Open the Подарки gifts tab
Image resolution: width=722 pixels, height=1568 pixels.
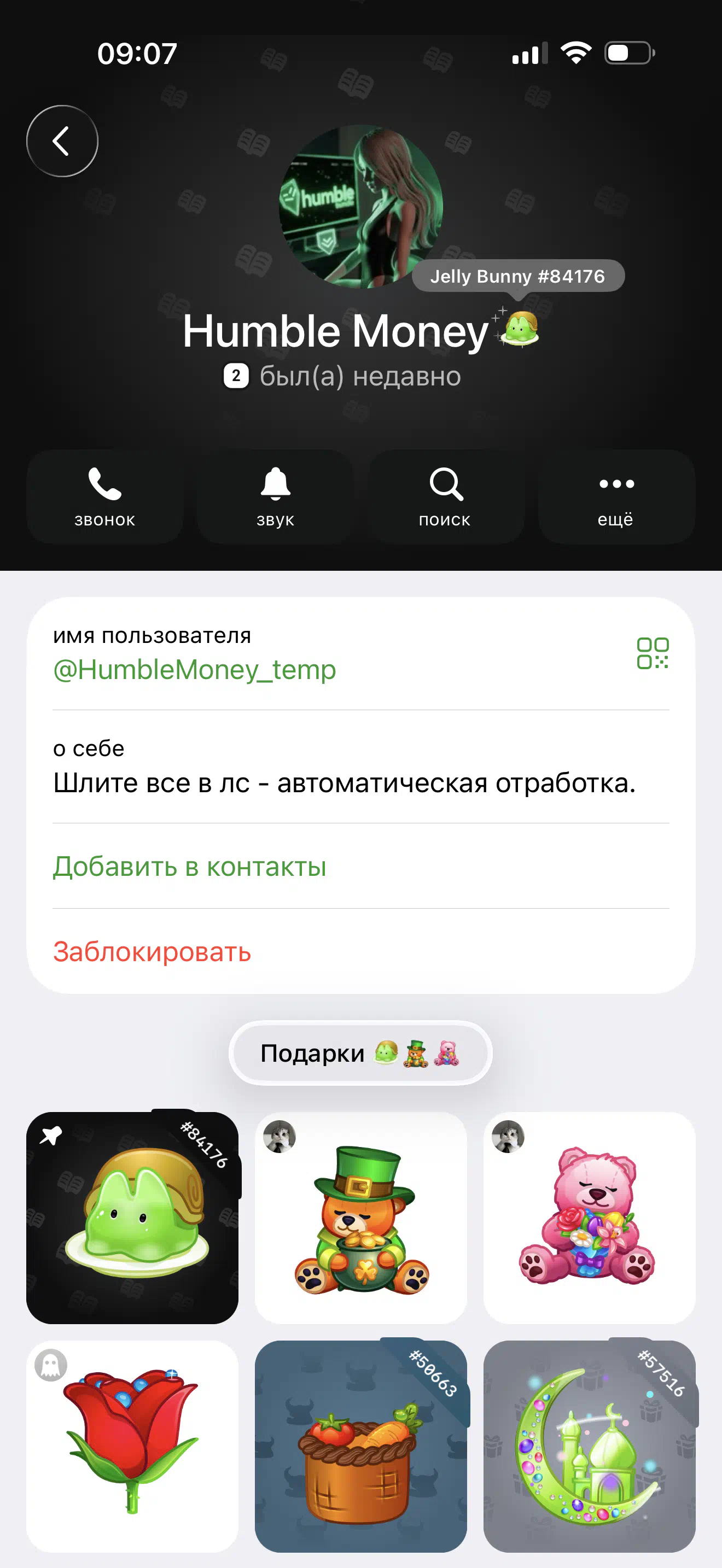tap(360, 1053)
